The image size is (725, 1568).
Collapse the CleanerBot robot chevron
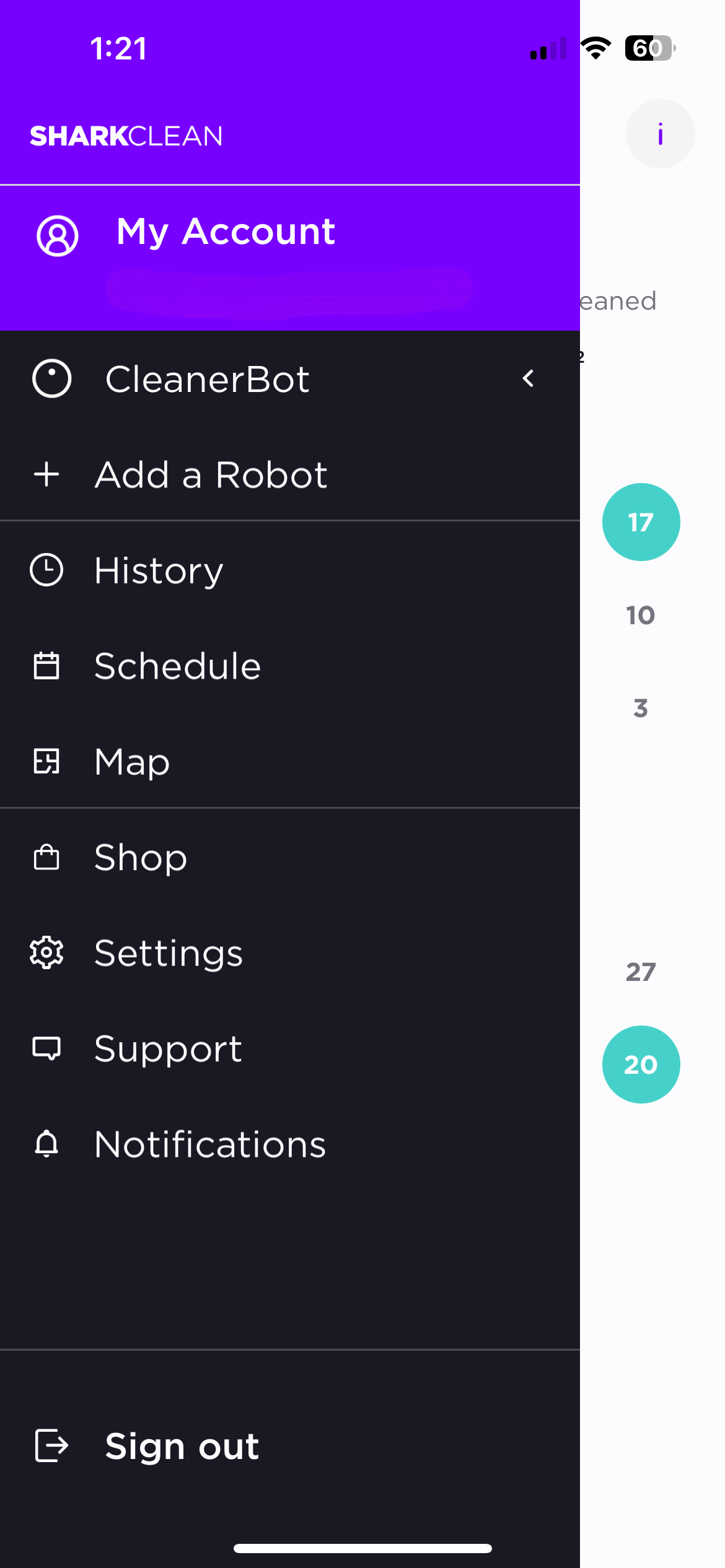point(528,378)
